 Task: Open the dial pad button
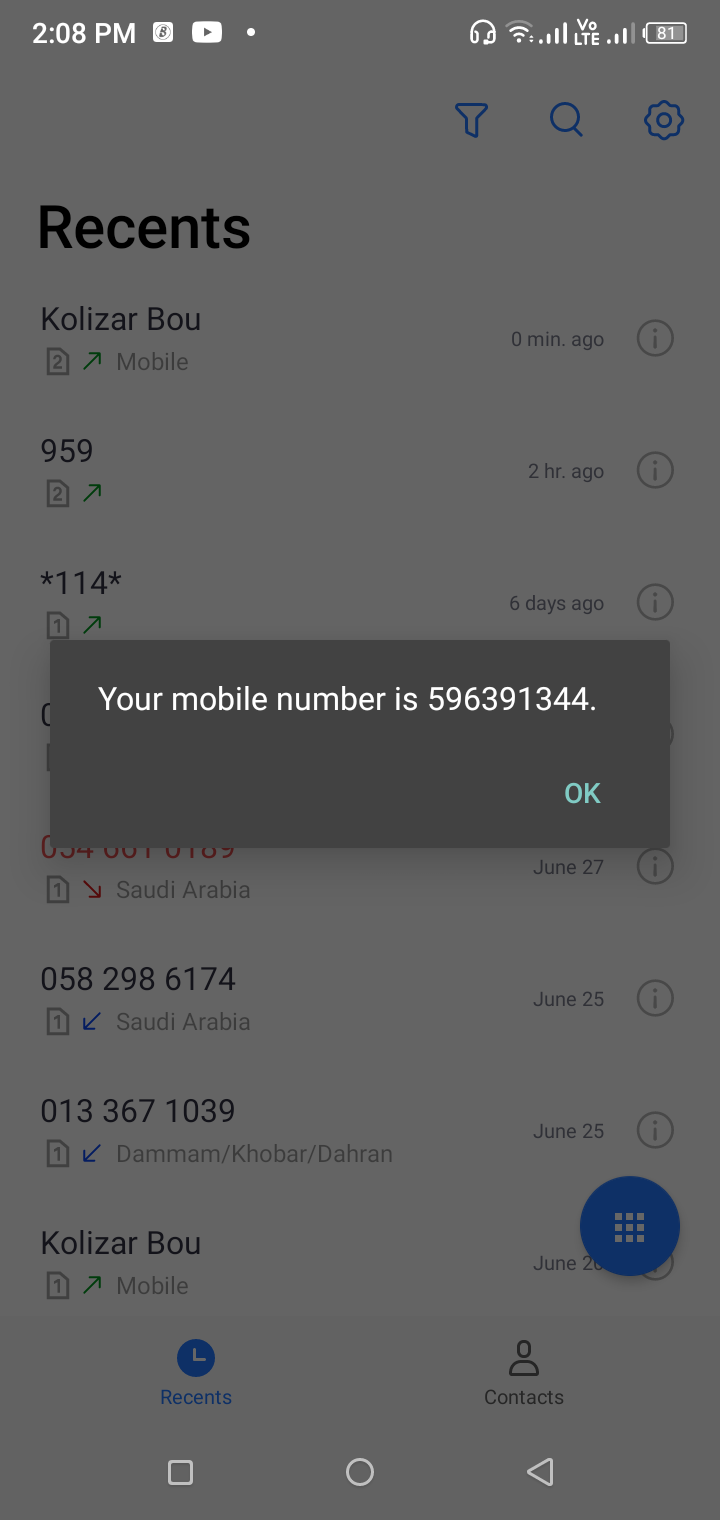(629, 1226)
